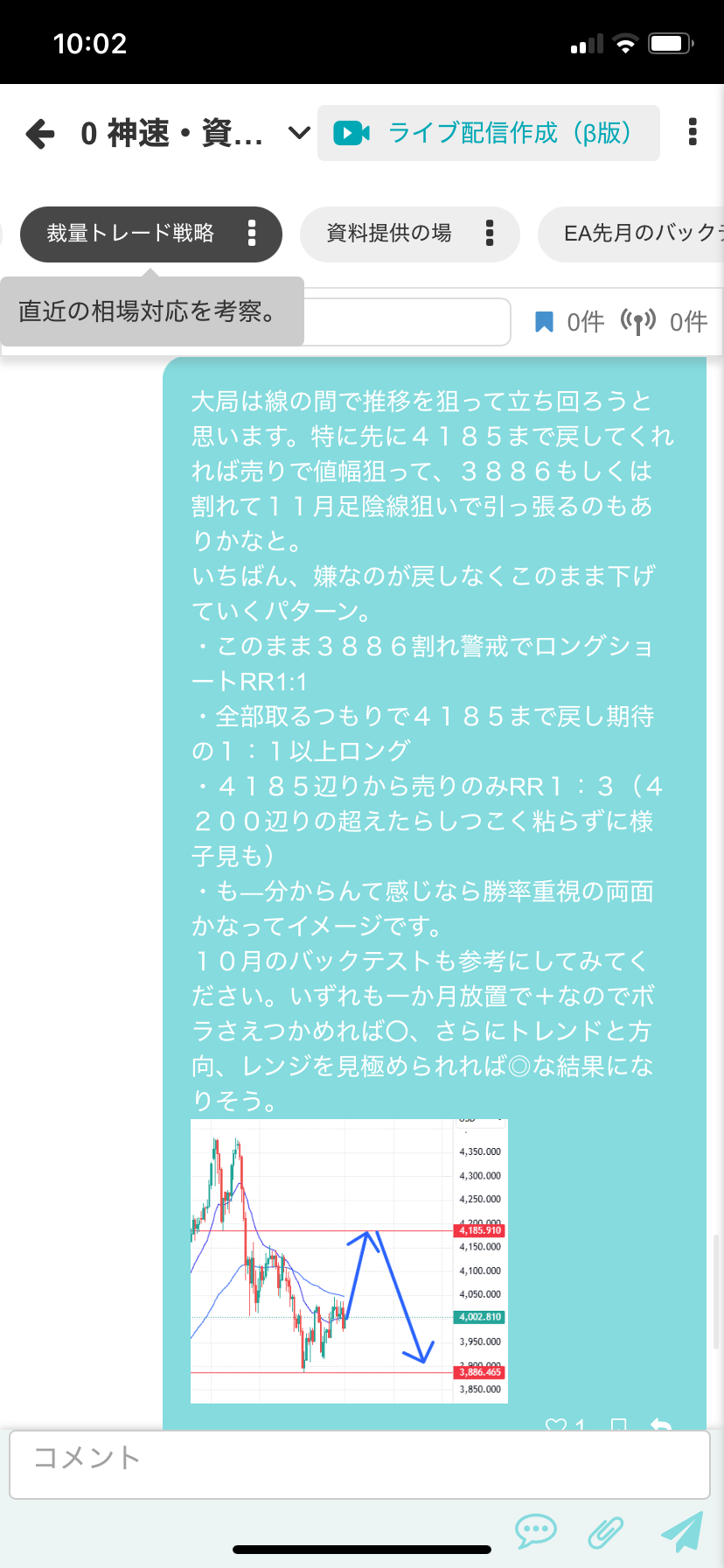
Task: Go back with the left arrow
Action: pyautogui.click(x=40, y=134)
